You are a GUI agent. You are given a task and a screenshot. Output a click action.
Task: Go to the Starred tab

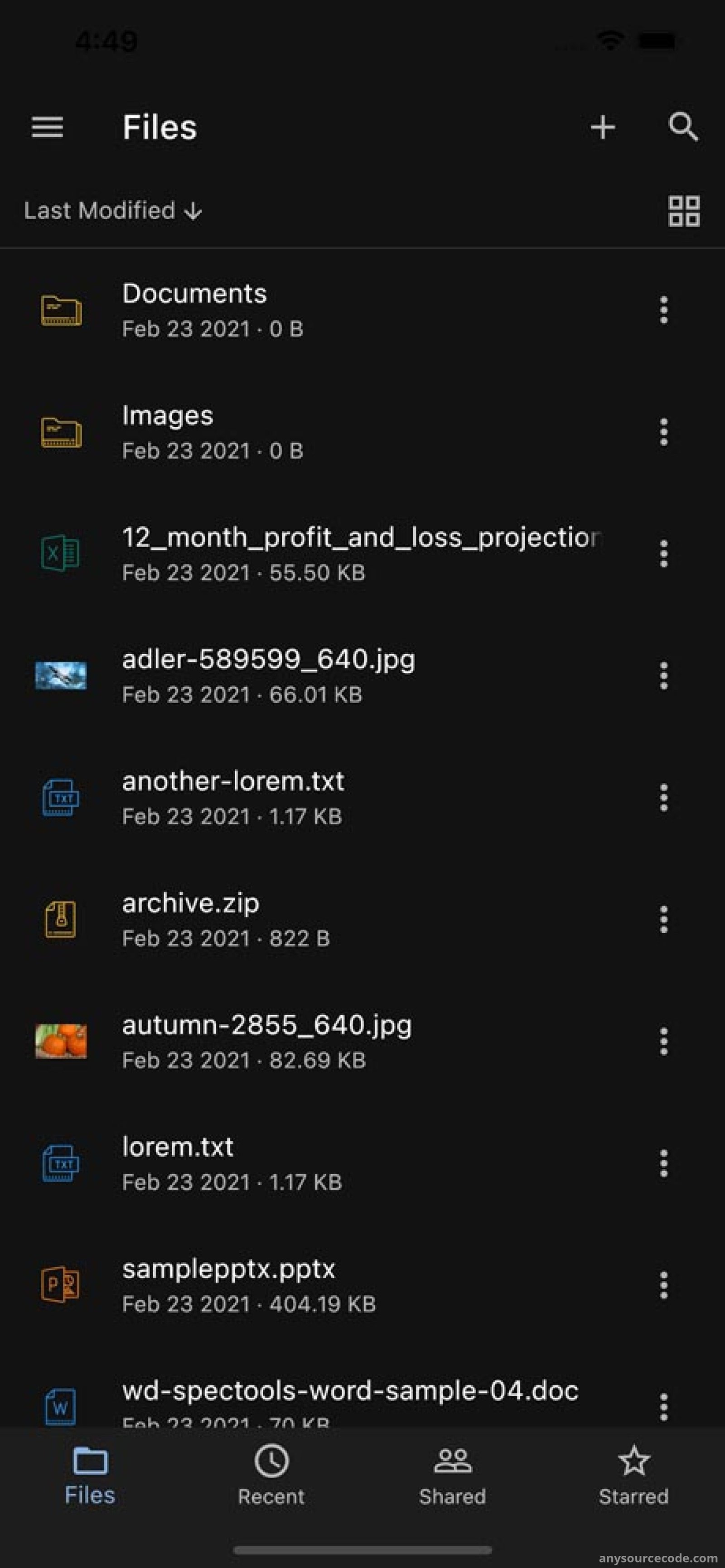pyautogui.click(x=633, y=1475)
